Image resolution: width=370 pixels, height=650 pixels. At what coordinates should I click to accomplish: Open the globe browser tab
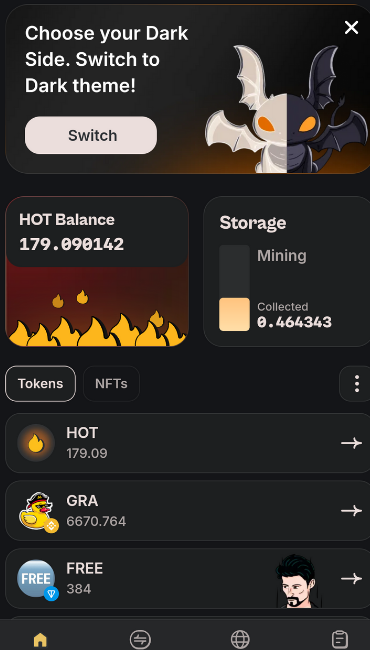(x=240, y=639)
